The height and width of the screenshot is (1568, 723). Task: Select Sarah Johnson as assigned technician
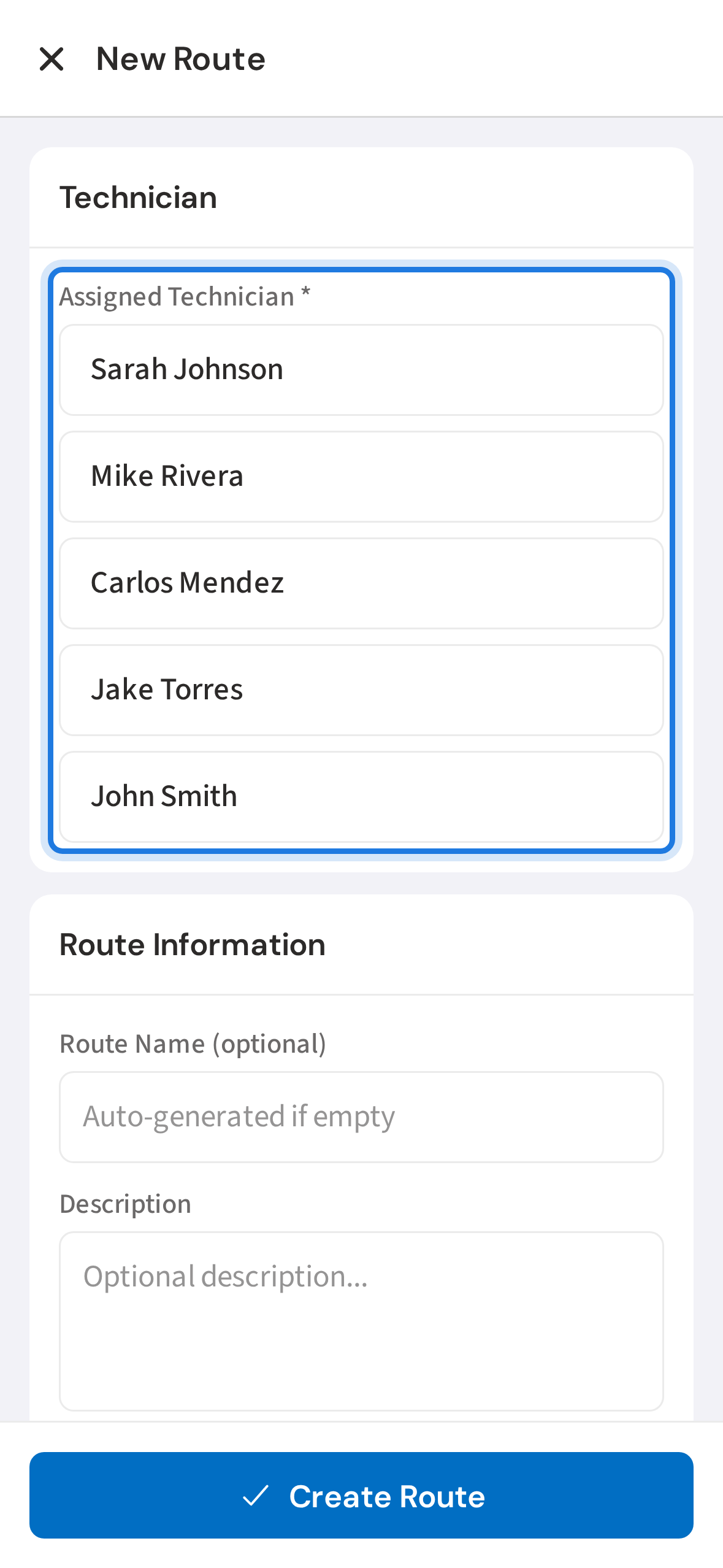click(361, 369)
